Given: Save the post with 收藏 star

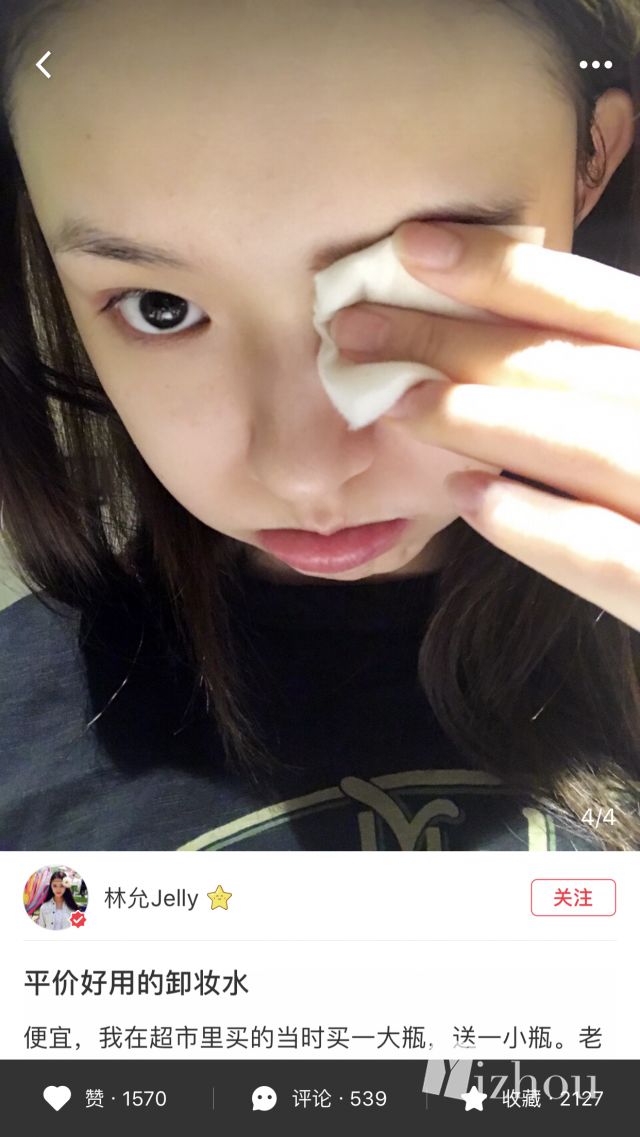Looking at the screenshot, I should coord(474,1099).
